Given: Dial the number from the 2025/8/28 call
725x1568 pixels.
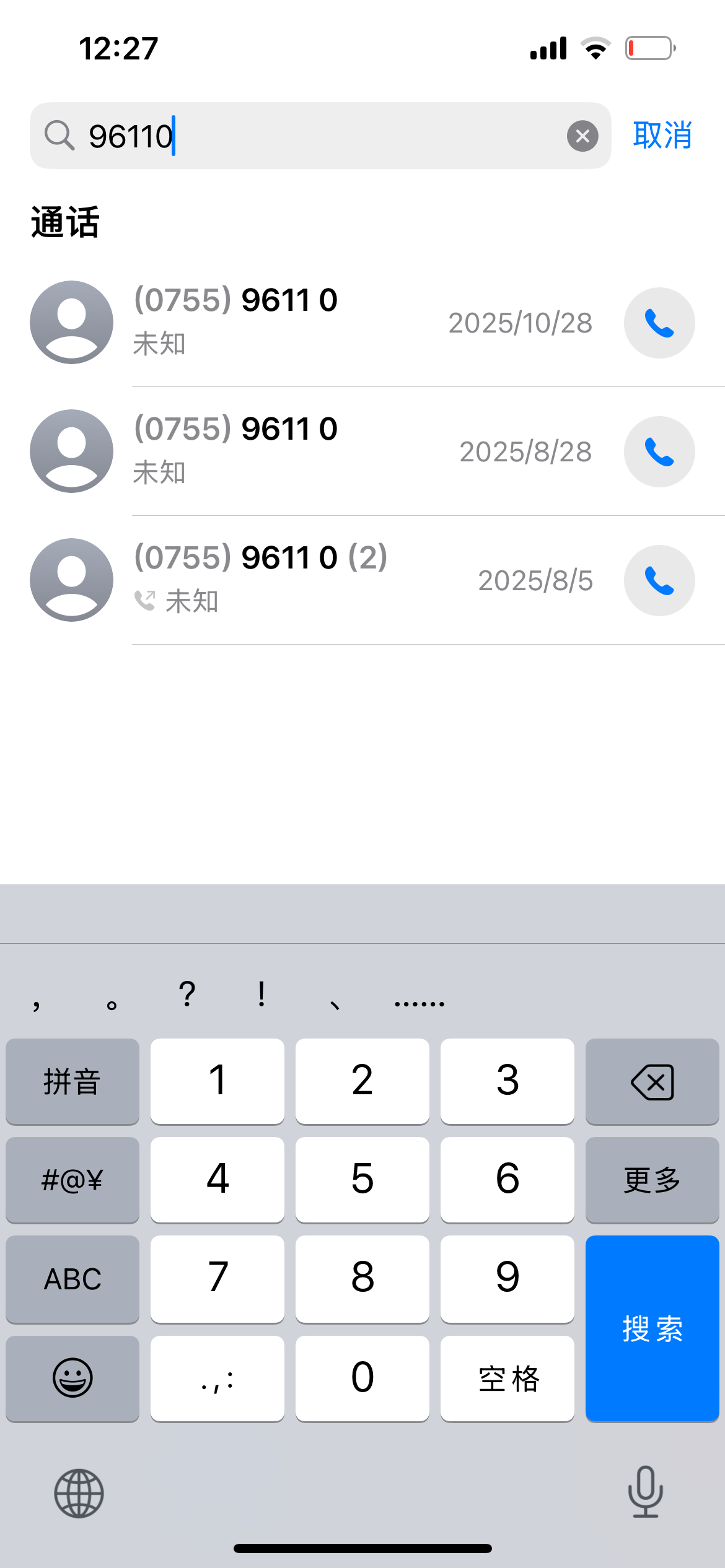Looking at the screenshot, I should point(659,451).
